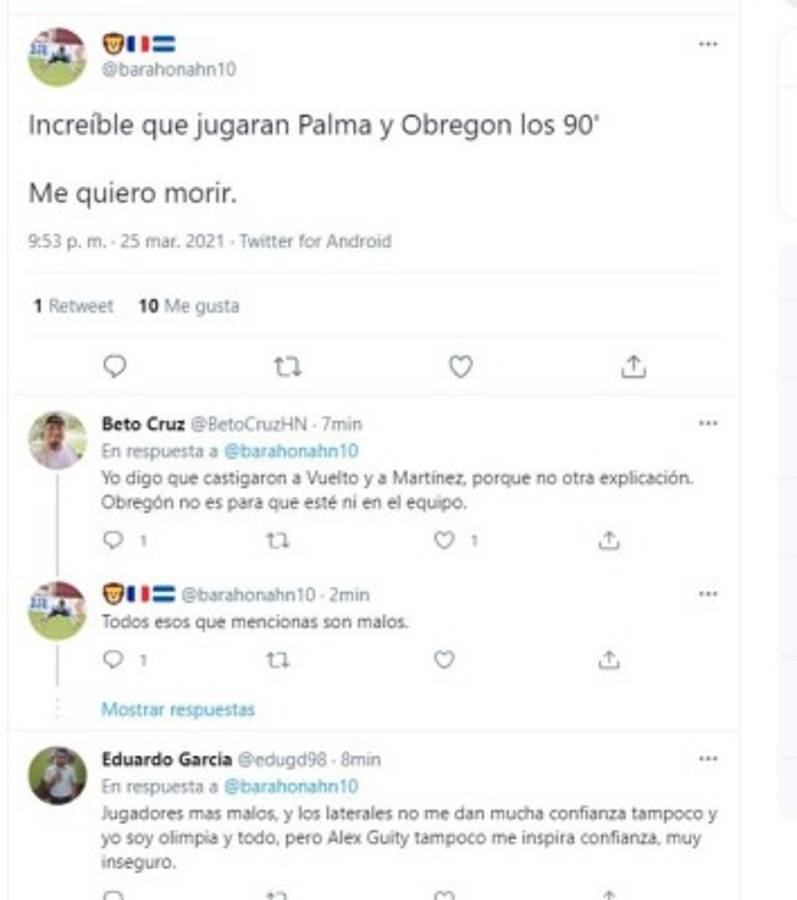Like the reply "Todos esos que mencionas son malos"
The height and width of the screenshot is (900, 797).
(x=444, y=659)
